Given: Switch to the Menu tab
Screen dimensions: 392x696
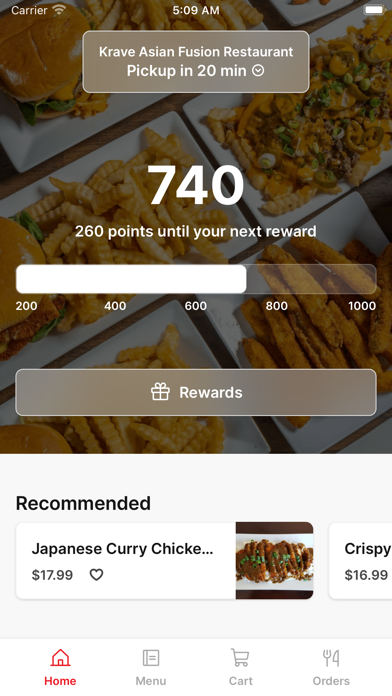Looking at the screenshot, I should (x=151, y=668).
